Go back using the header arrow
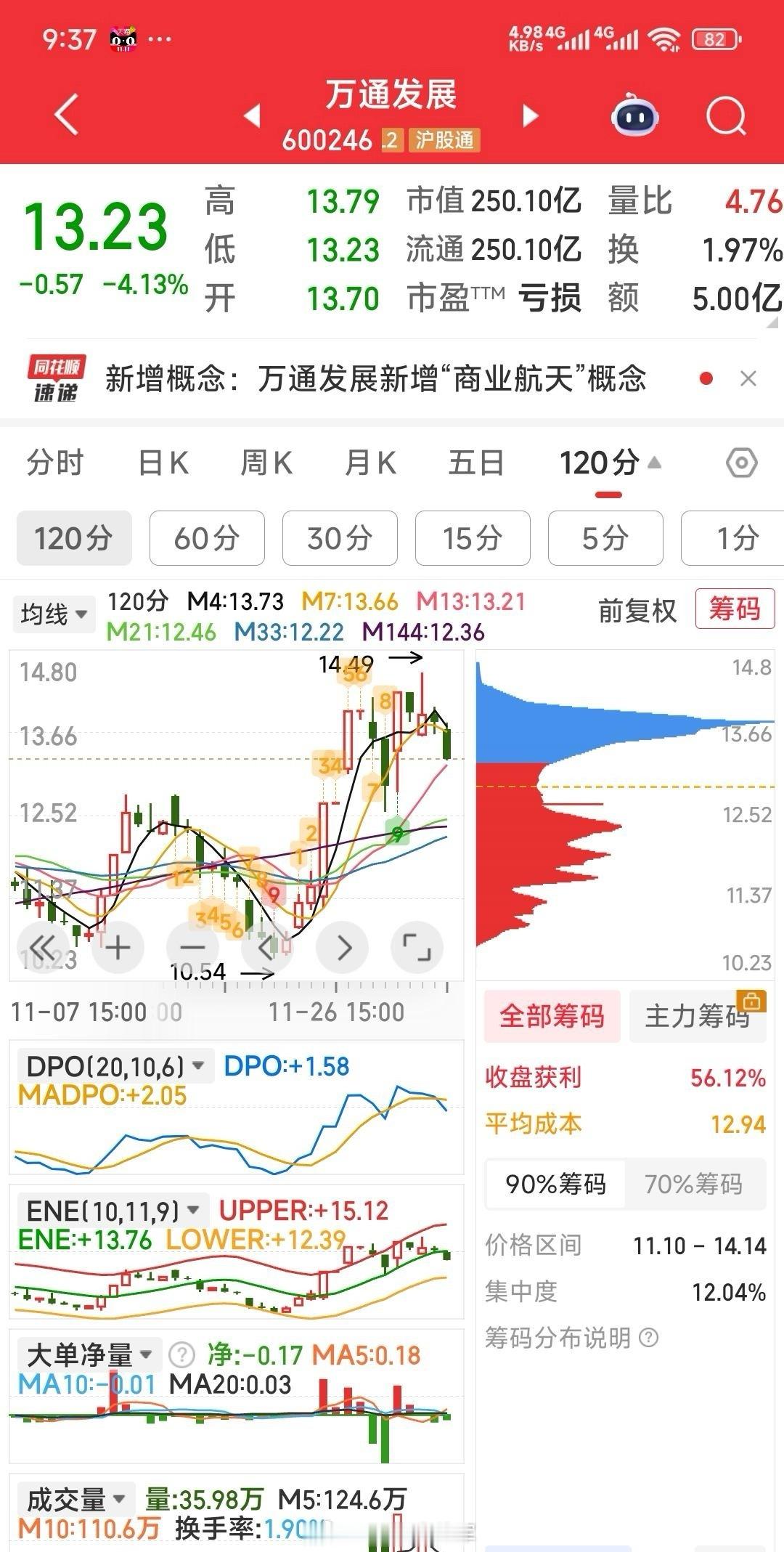784x1552 pixels. tap(66, 115)
